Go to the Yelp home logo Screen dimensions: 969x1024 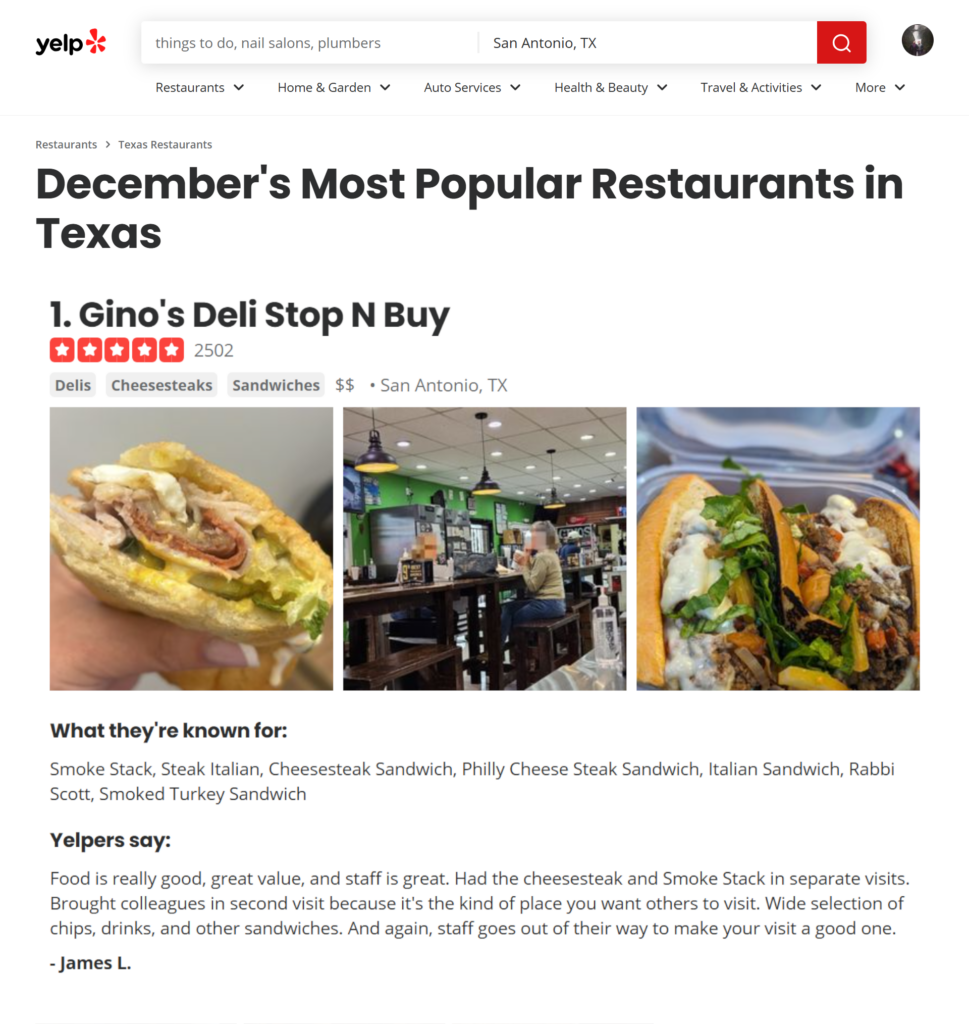pyautogui.click(x=70, y=43)
